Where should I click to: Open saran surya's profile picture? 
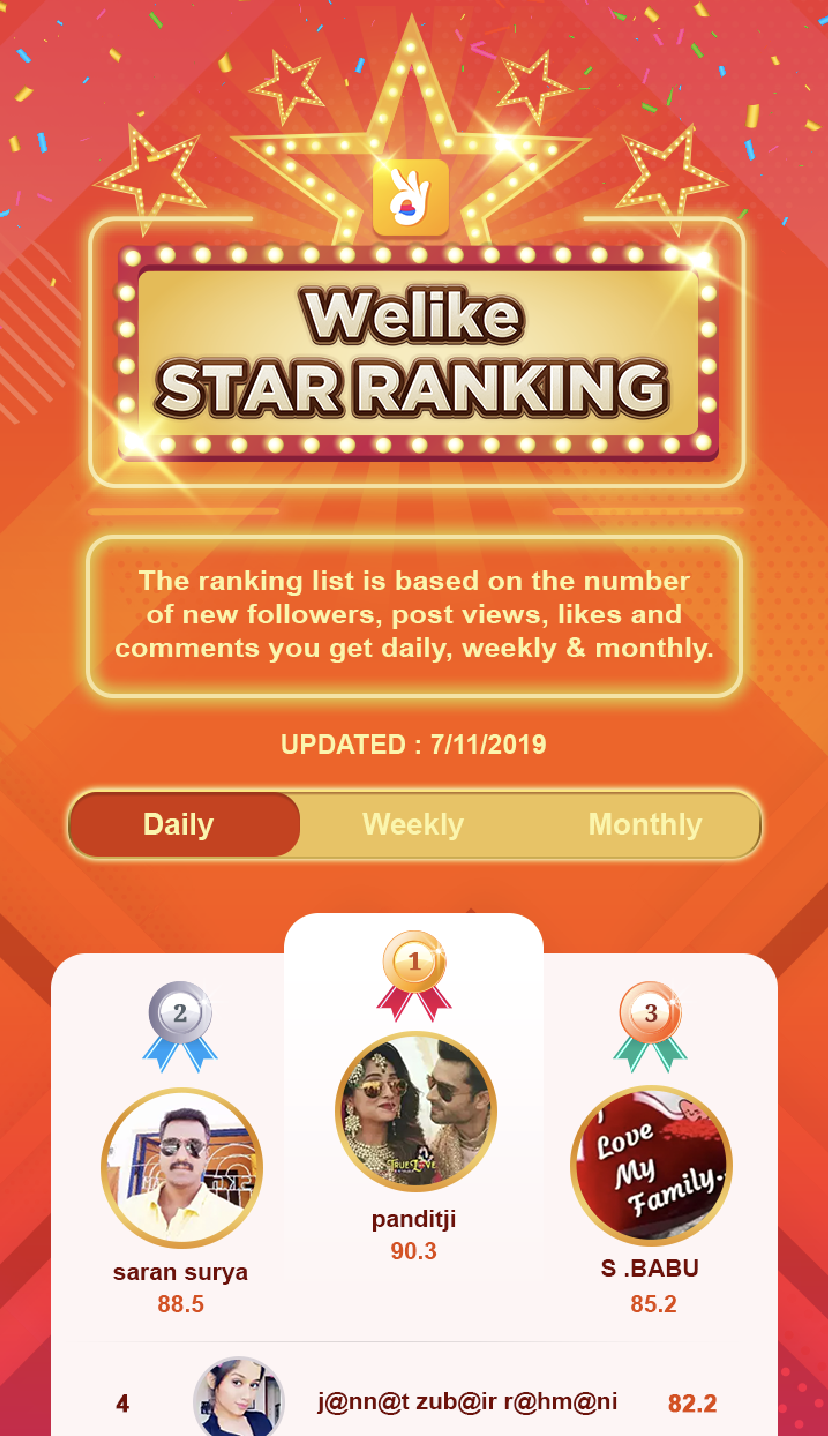click(x=182, y=1167)
